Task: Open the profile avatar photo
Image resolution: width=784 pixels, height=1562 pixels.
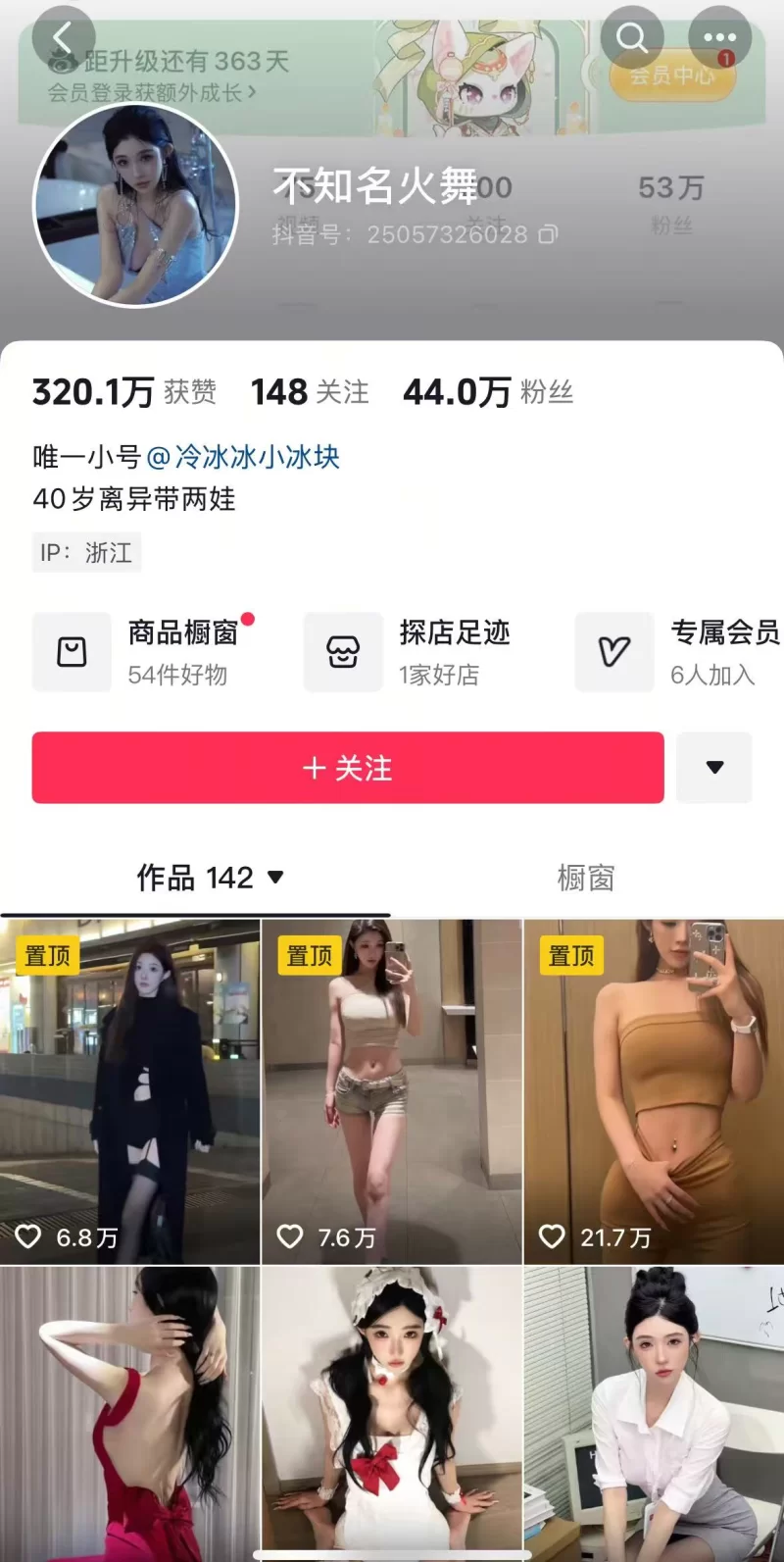Action: pyautogui.click(x=135, y=206)
